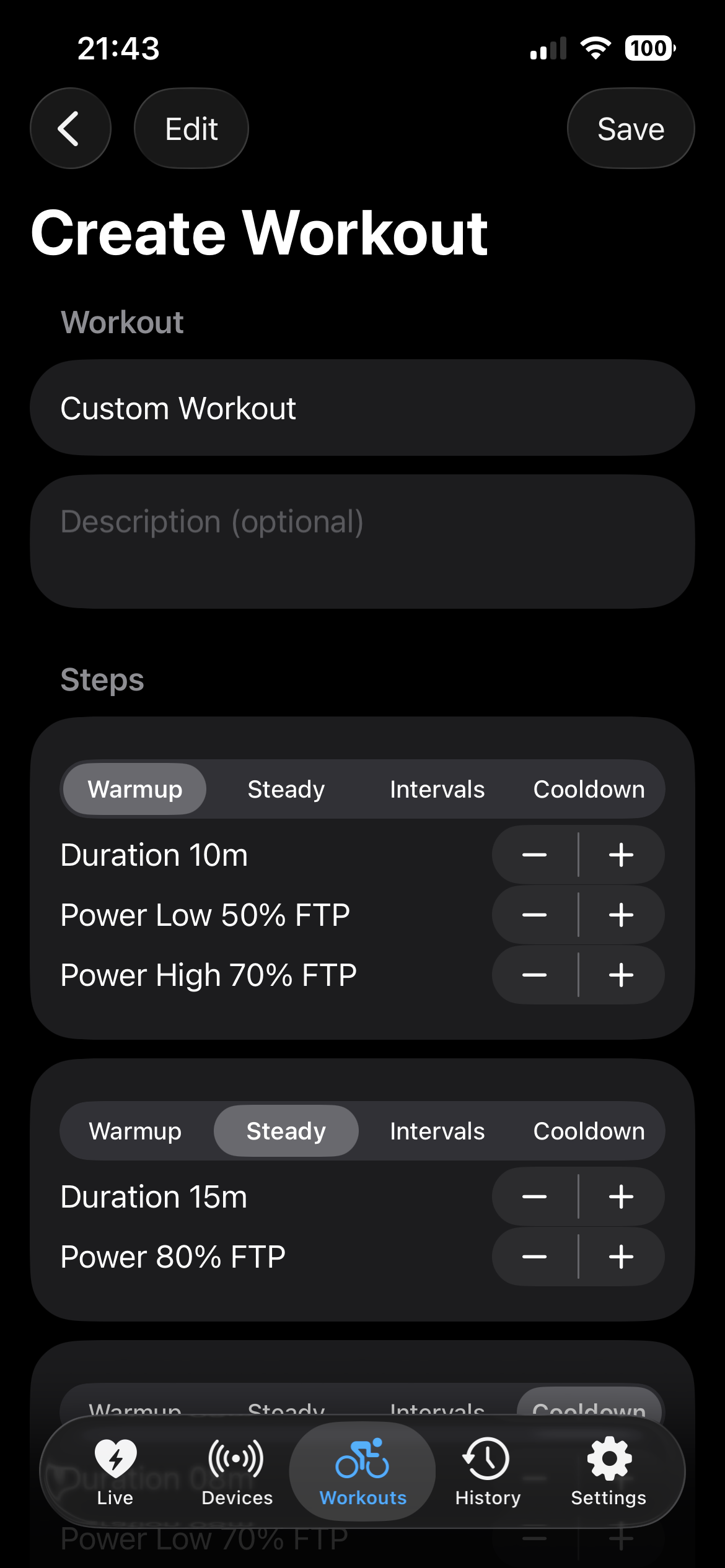This screenshot has width=725, height=1568.
Task: Decrease Power Low 50% FTP with minus
Action: (x=534, y=915)
